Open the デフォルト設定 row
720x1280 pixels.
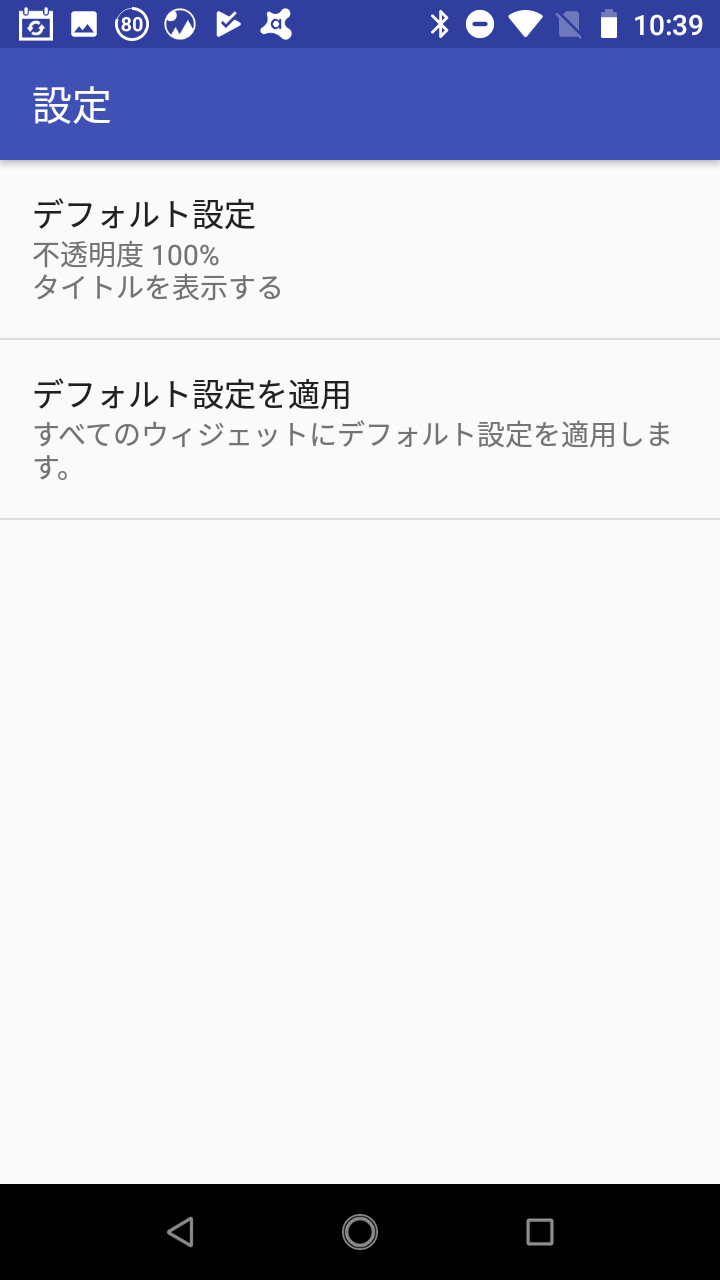coord(360,250)
